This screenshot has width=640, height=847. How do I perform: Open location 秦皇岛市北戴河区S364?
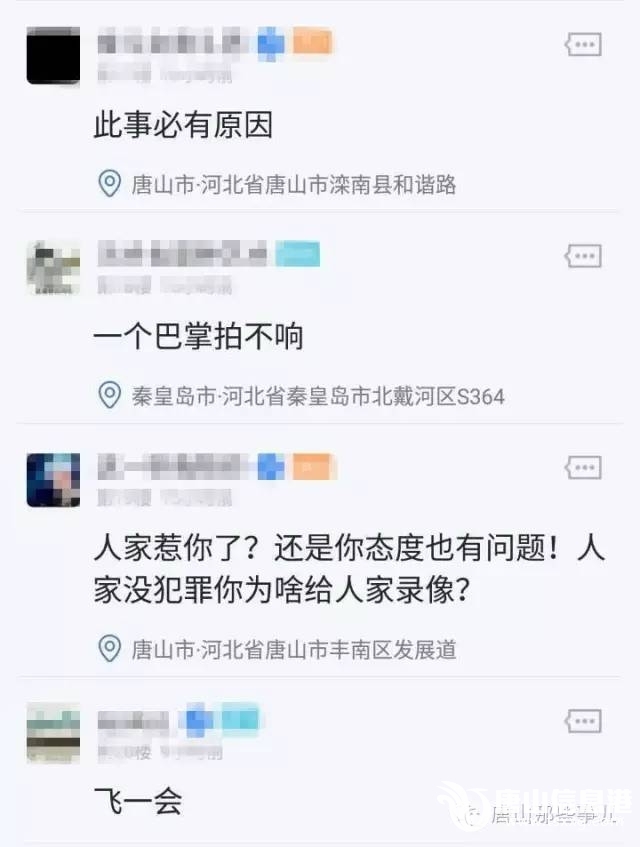317,396
